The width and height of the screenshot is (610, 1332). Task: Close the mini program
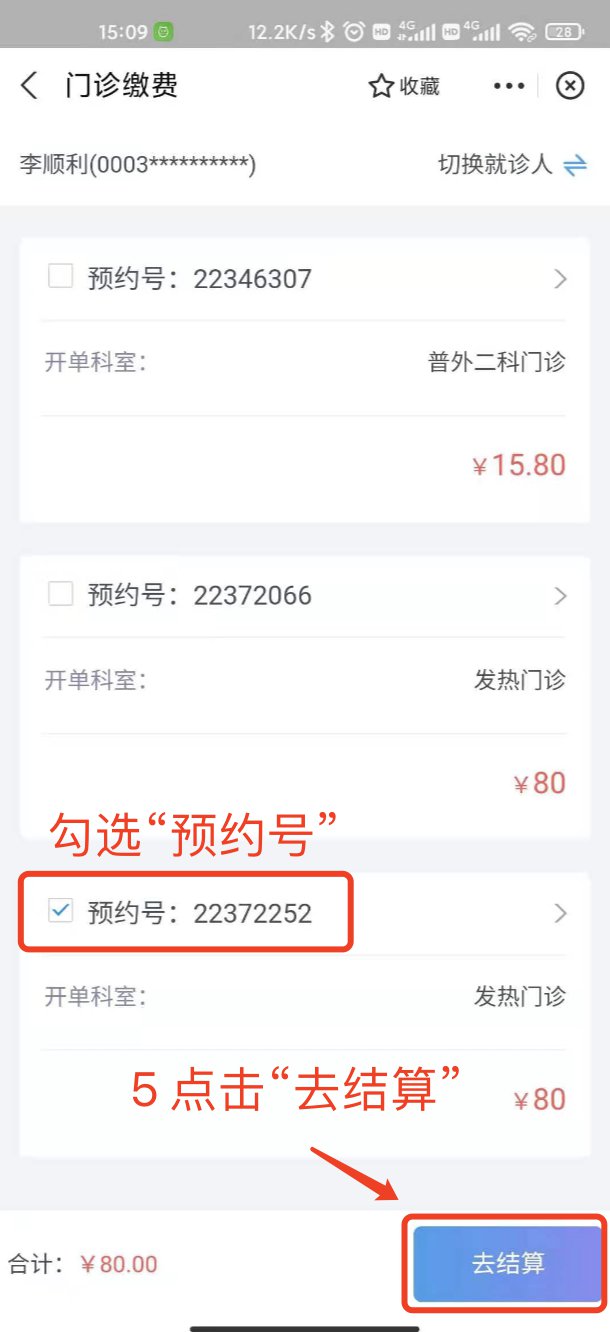569,87
